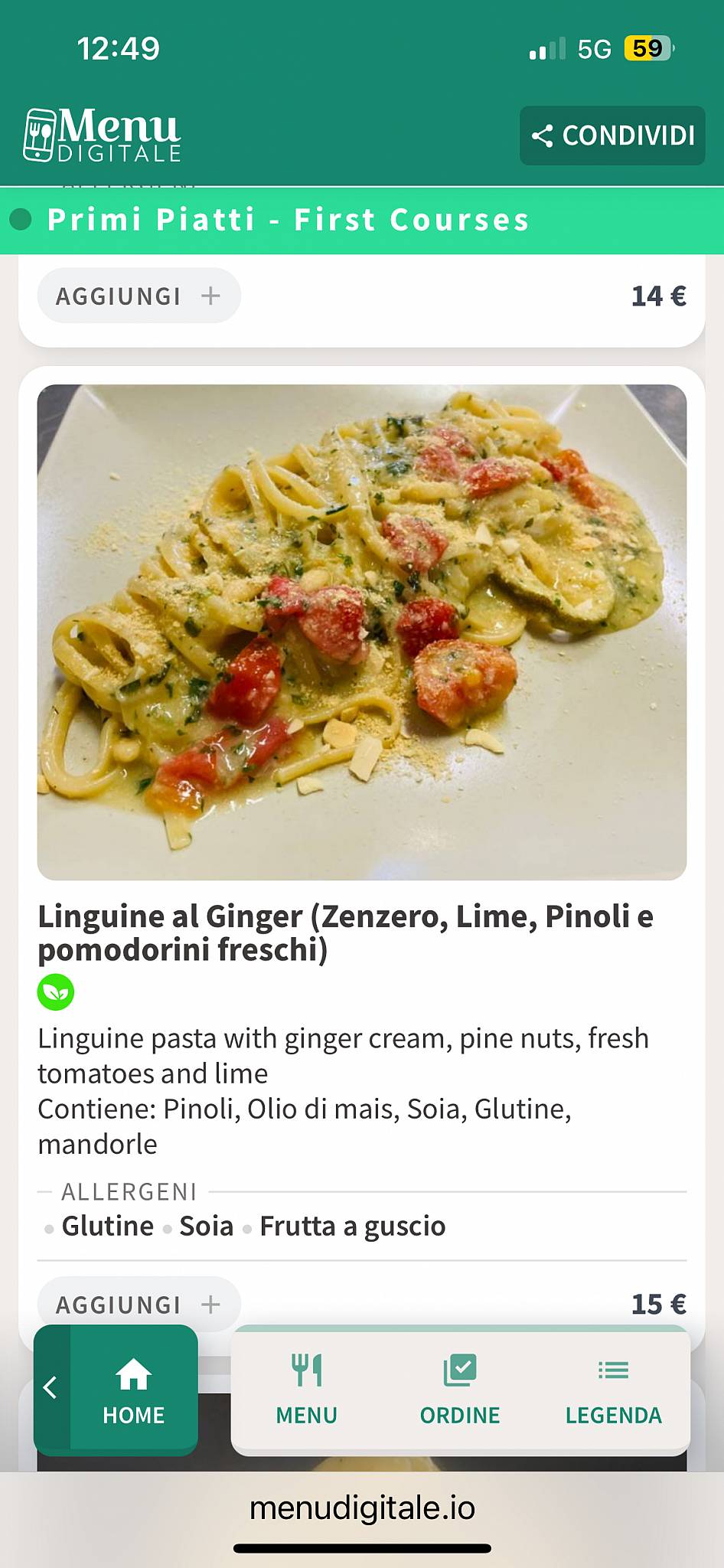Viewport: 724px width, 1568px height.
Task: Tap the green dot beside Primi Piatti
Action: coord(20,220)
